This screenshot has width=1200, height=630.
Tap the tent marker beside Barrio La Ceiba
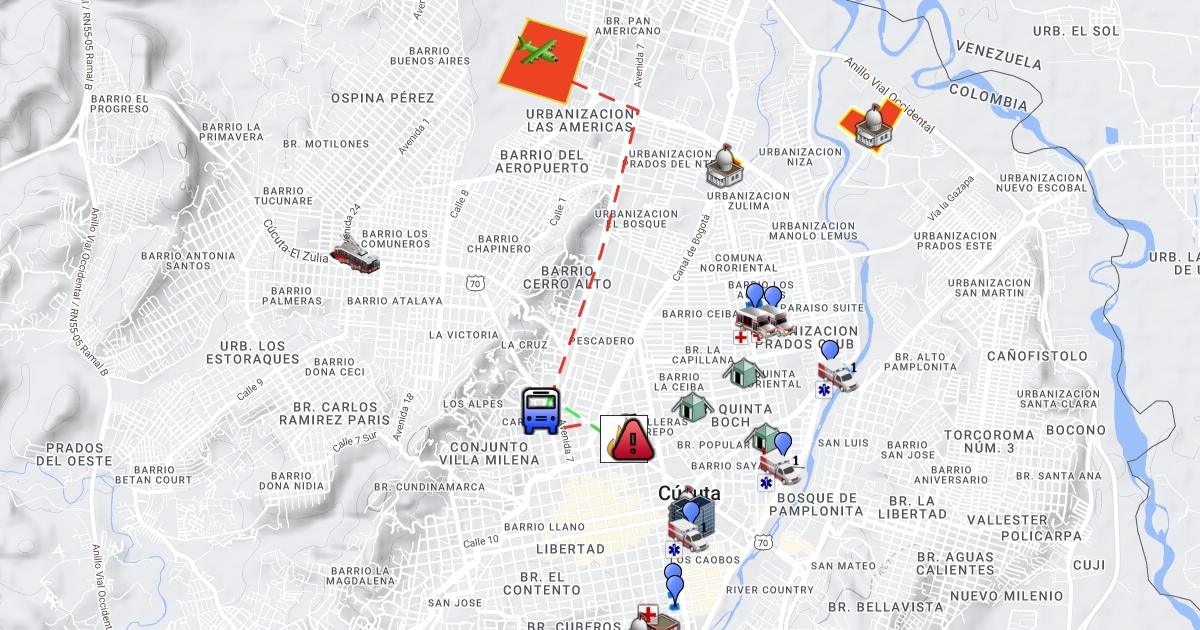click(x=690, y=406)
